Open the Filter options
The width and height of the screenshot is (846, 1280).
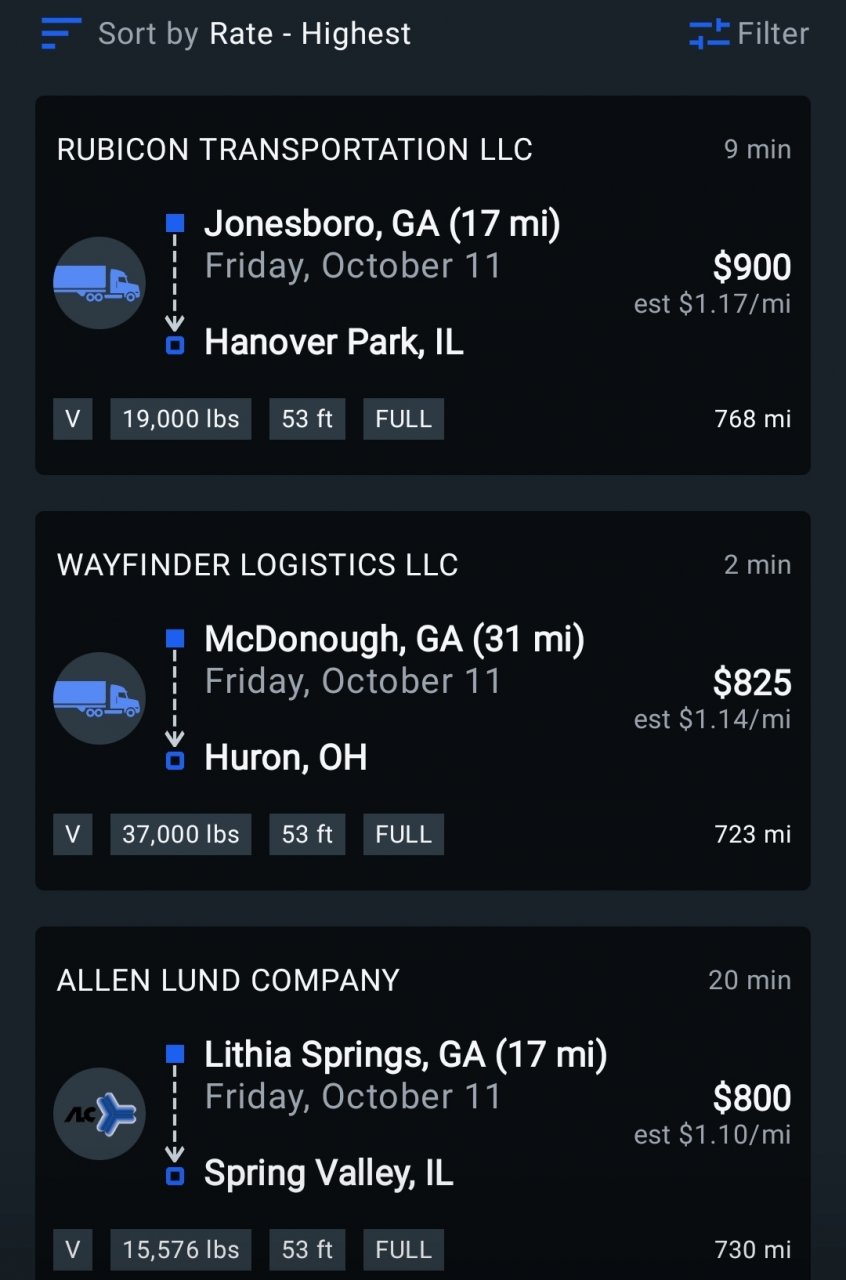(x=749, y=34)
